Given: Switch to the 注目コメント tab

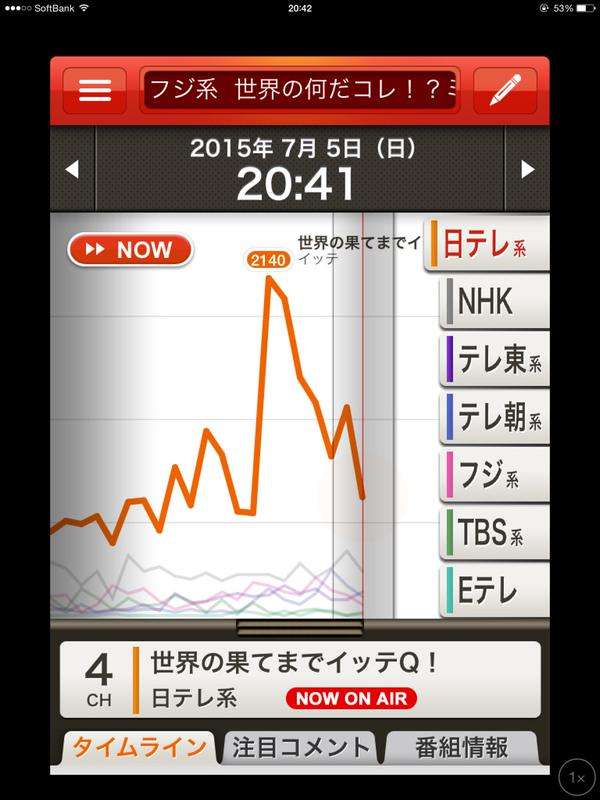Looking at the screenshot, I should [301, 747].
